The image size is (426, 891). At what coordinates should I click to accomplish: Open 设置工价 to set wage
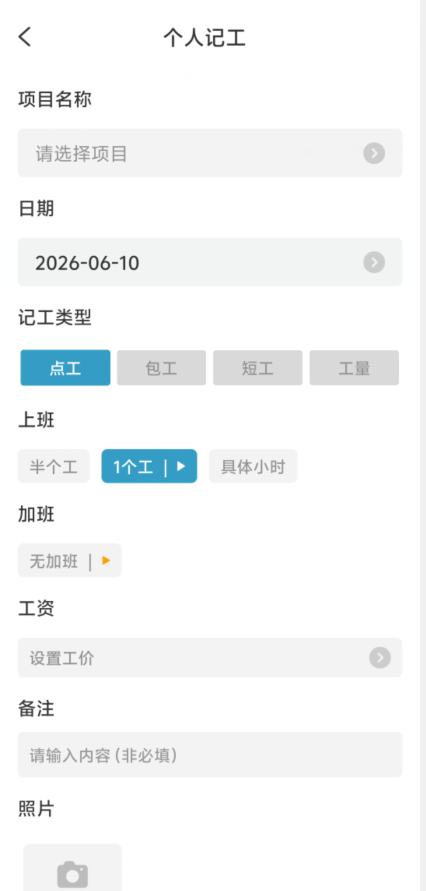coord(210,657)
